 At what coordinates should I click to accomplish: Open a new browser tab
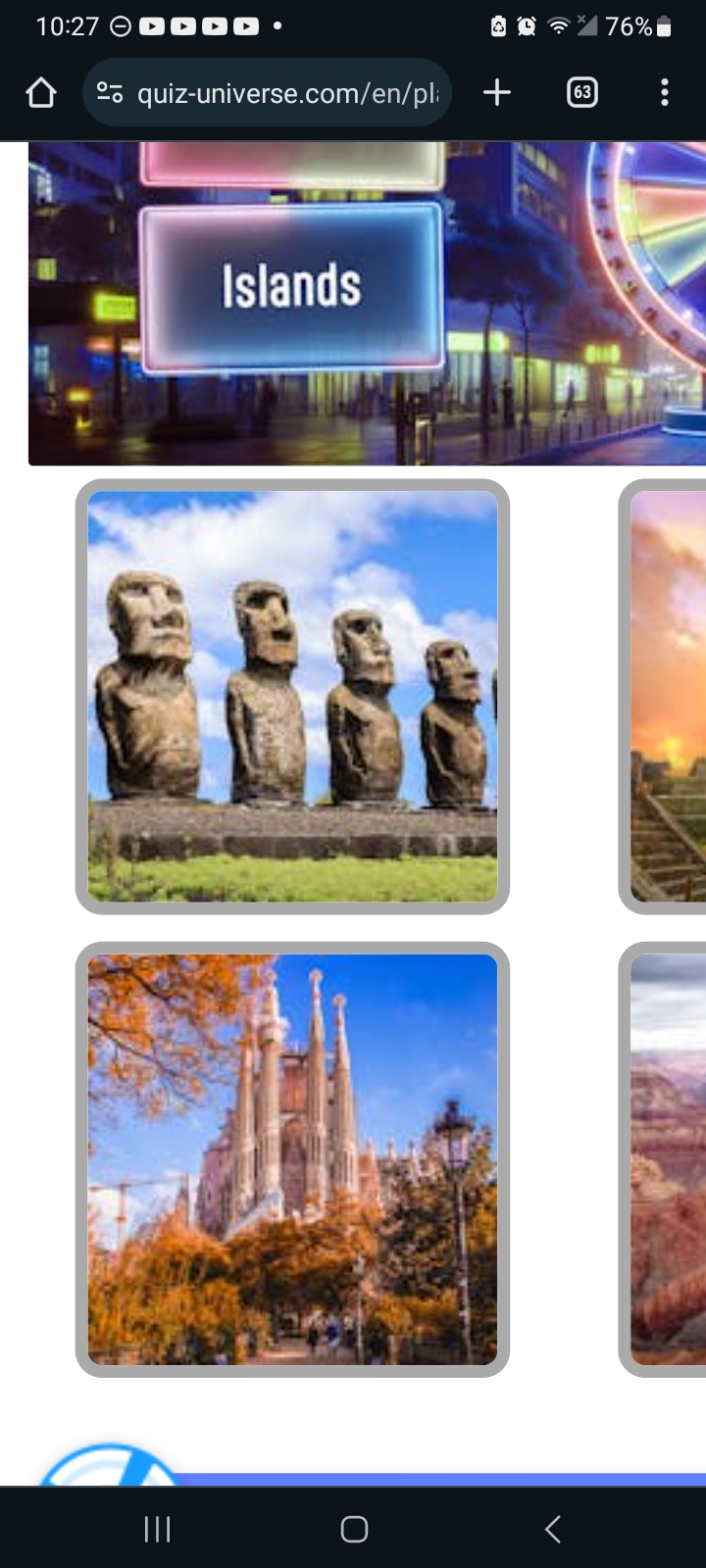click(x=497, y=93)
